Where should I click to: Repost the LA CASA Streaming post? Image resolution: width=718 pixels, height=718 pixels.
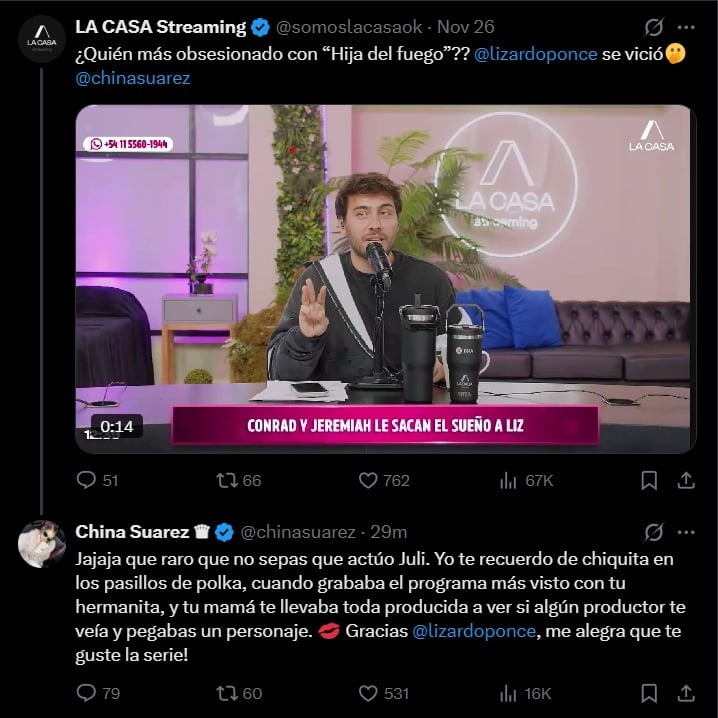pyautogui.click(x=227, y=480)
